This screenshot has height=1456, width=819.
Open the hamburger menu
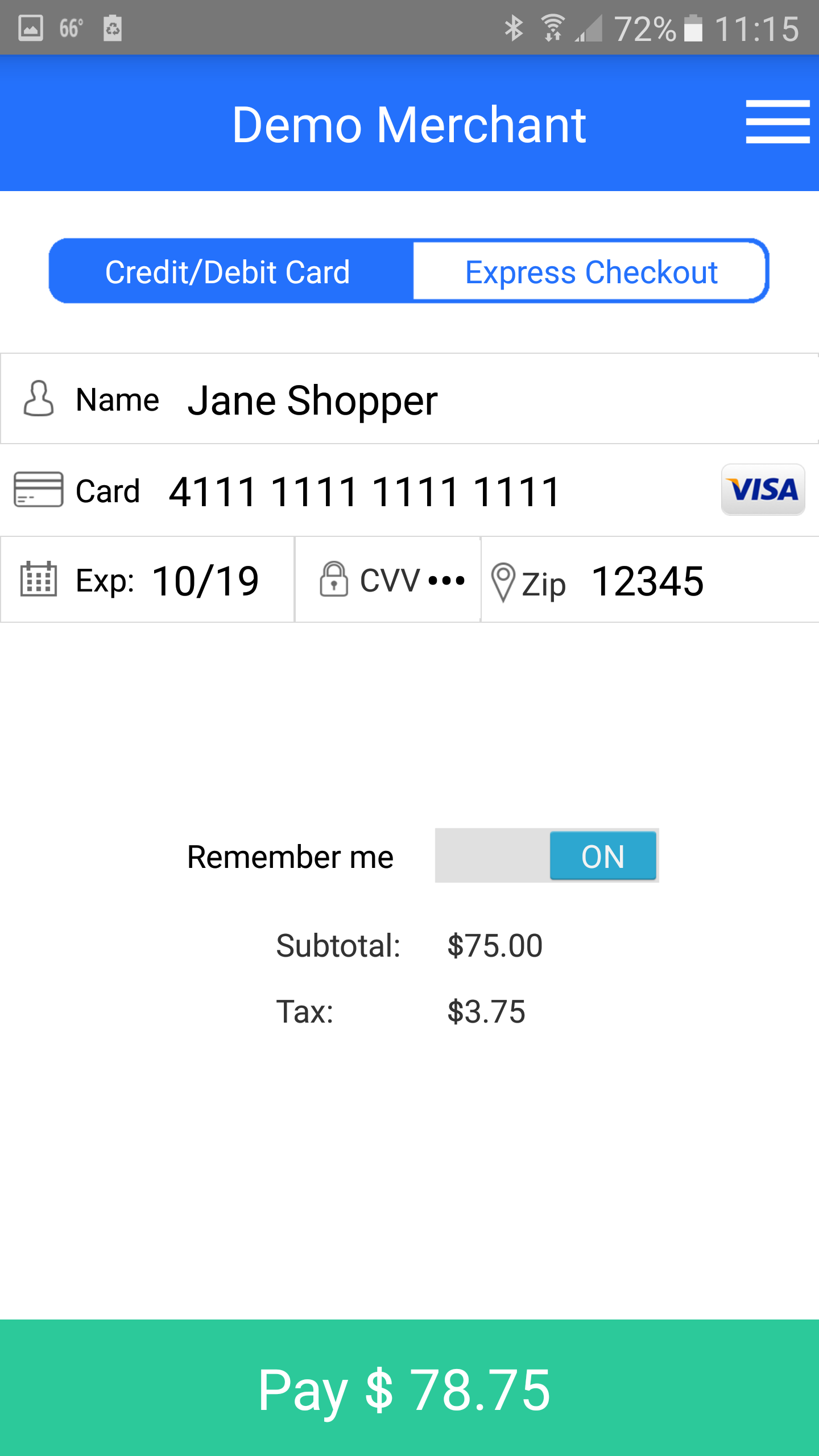click(x=777, y=122)
